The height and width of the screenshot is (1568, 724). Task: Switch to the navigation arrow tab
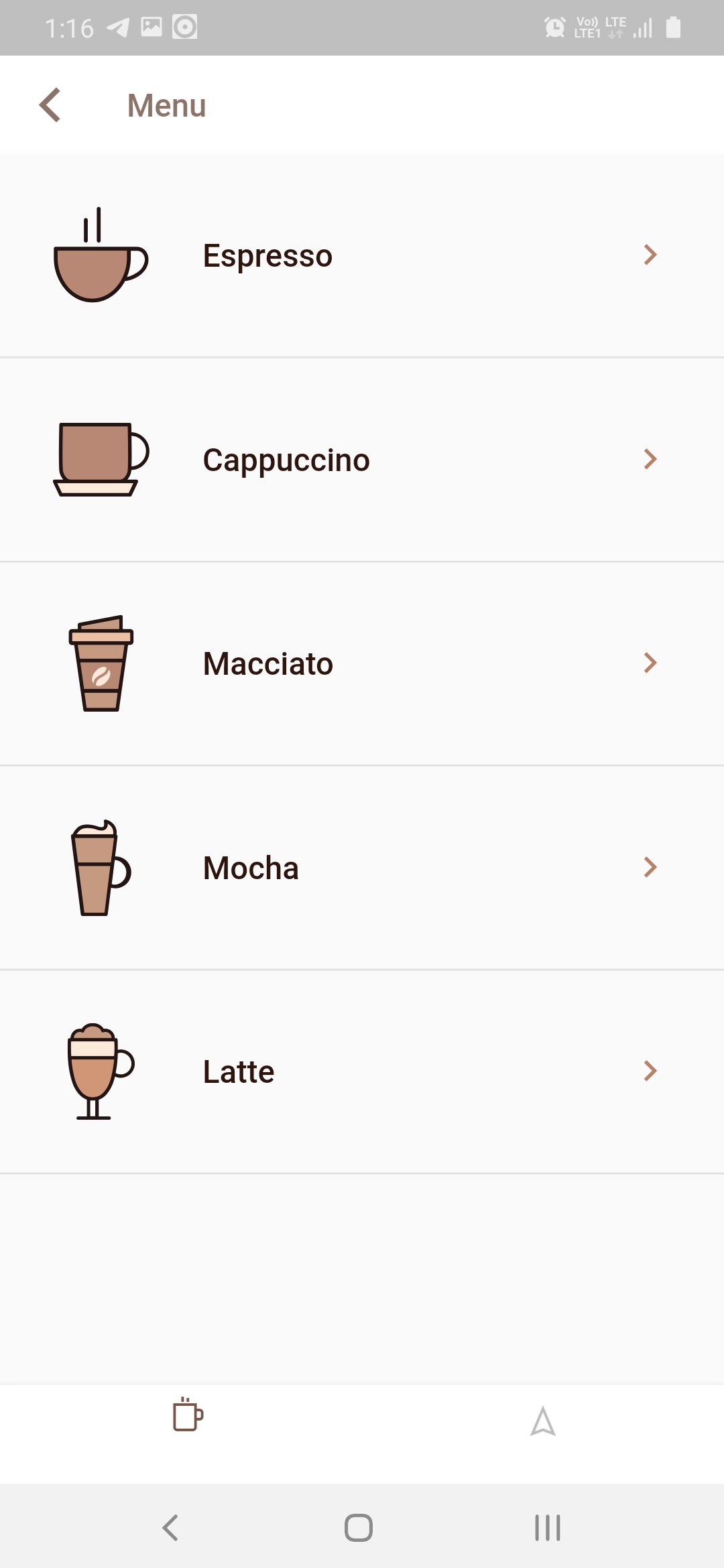click(542, 1421)
